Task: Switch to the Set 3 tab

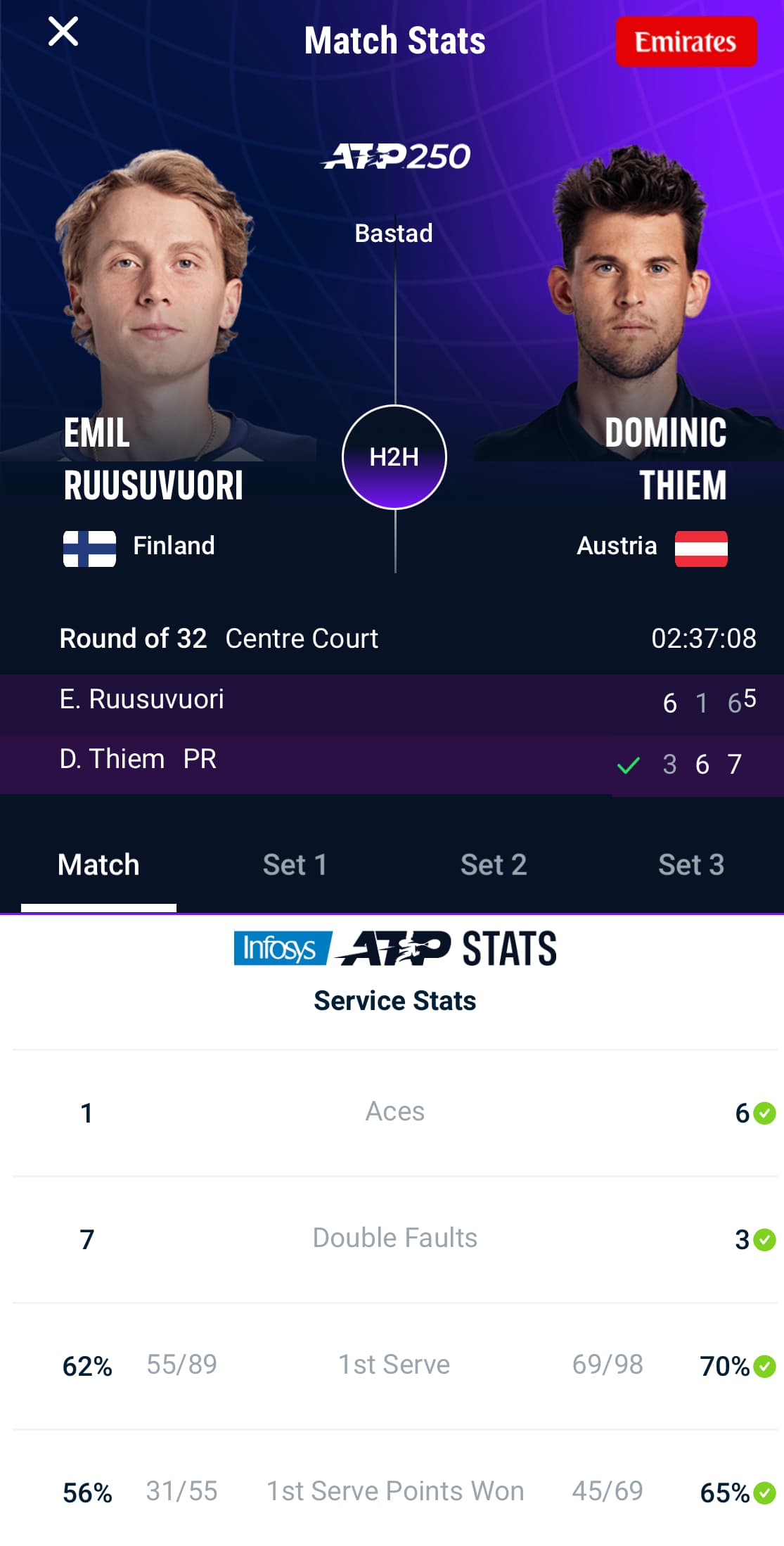Action: [690, 864]
